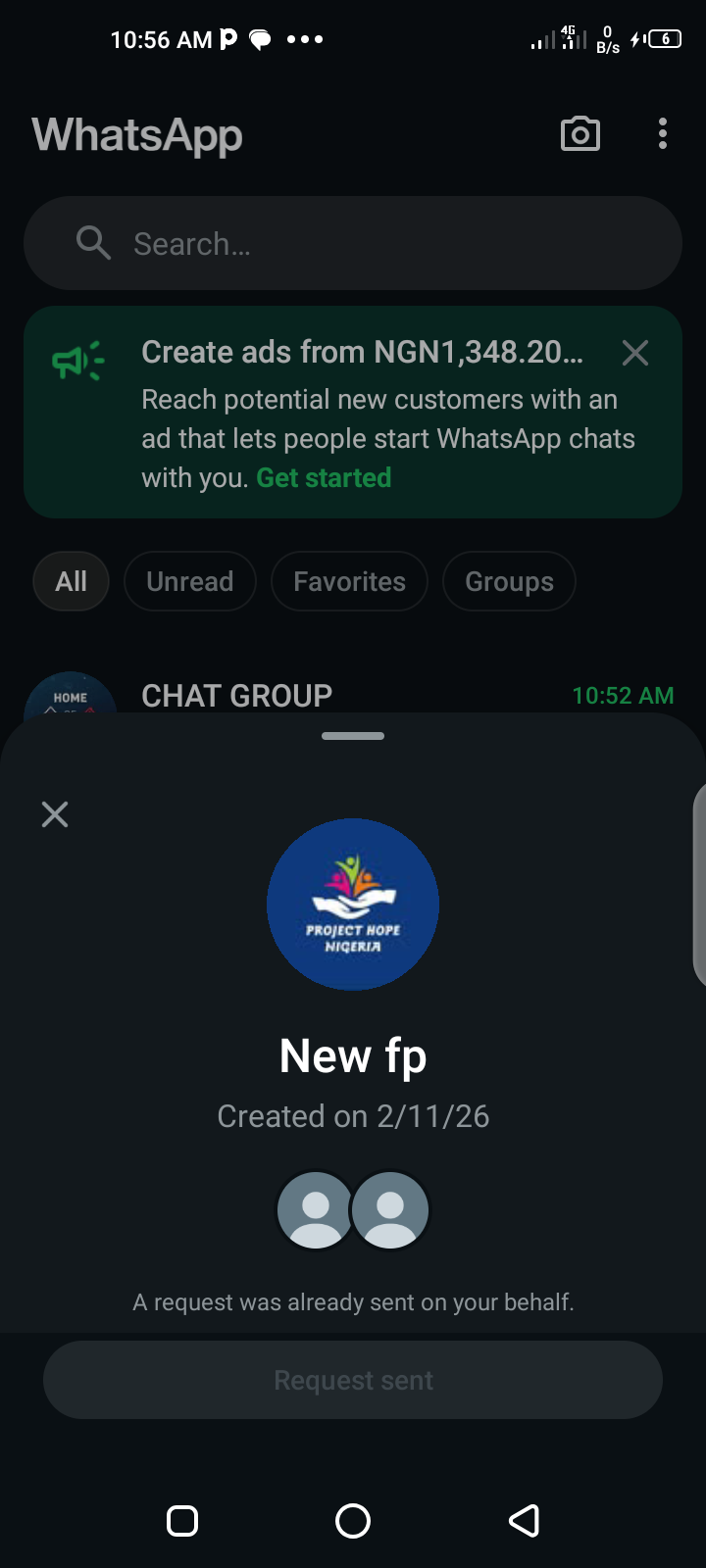The image size is (706, 1568).
Task: Open the three-dot overflow menu
Action: tap(663, 134)
